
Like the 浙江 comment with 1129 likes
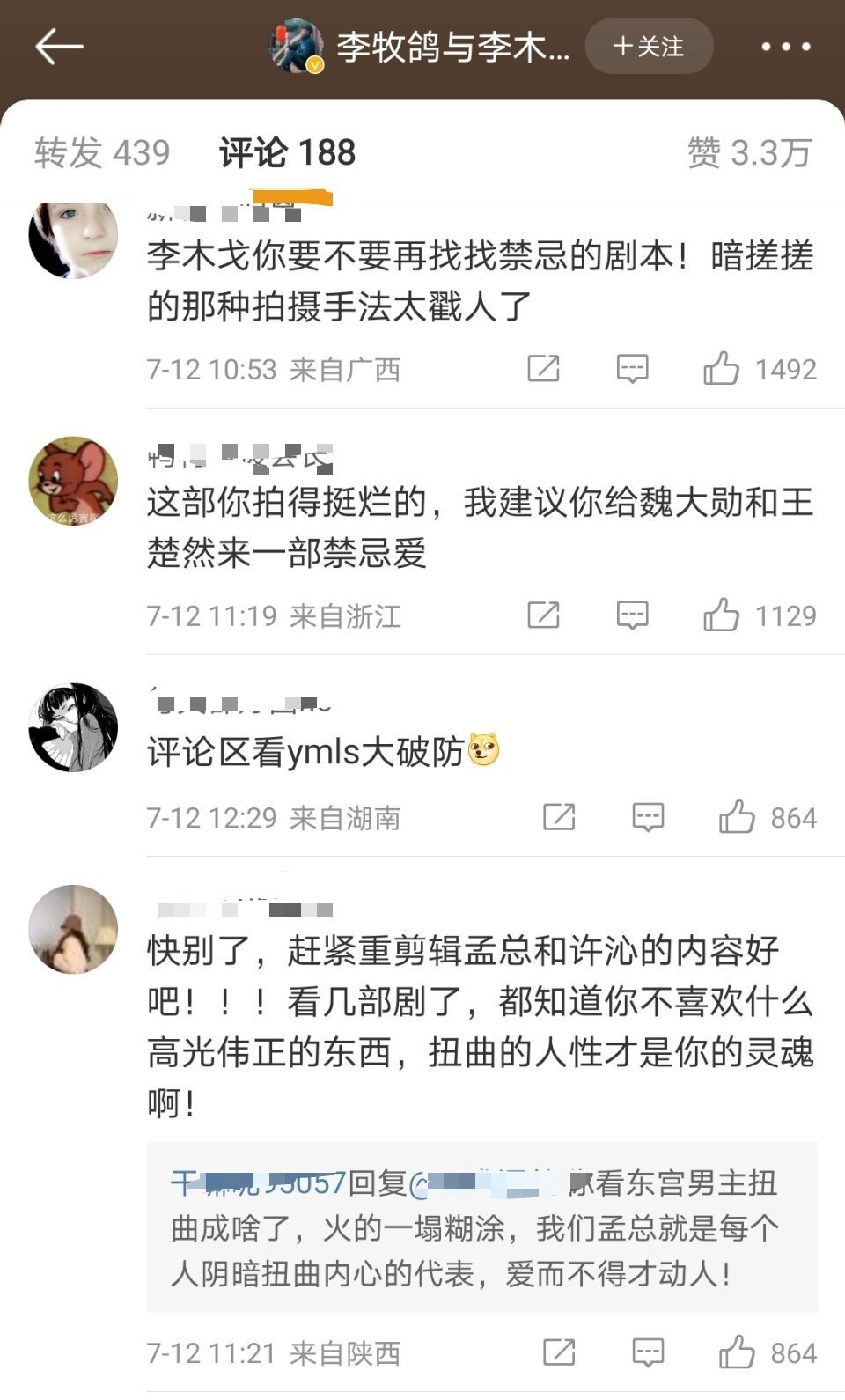point(721,615)
